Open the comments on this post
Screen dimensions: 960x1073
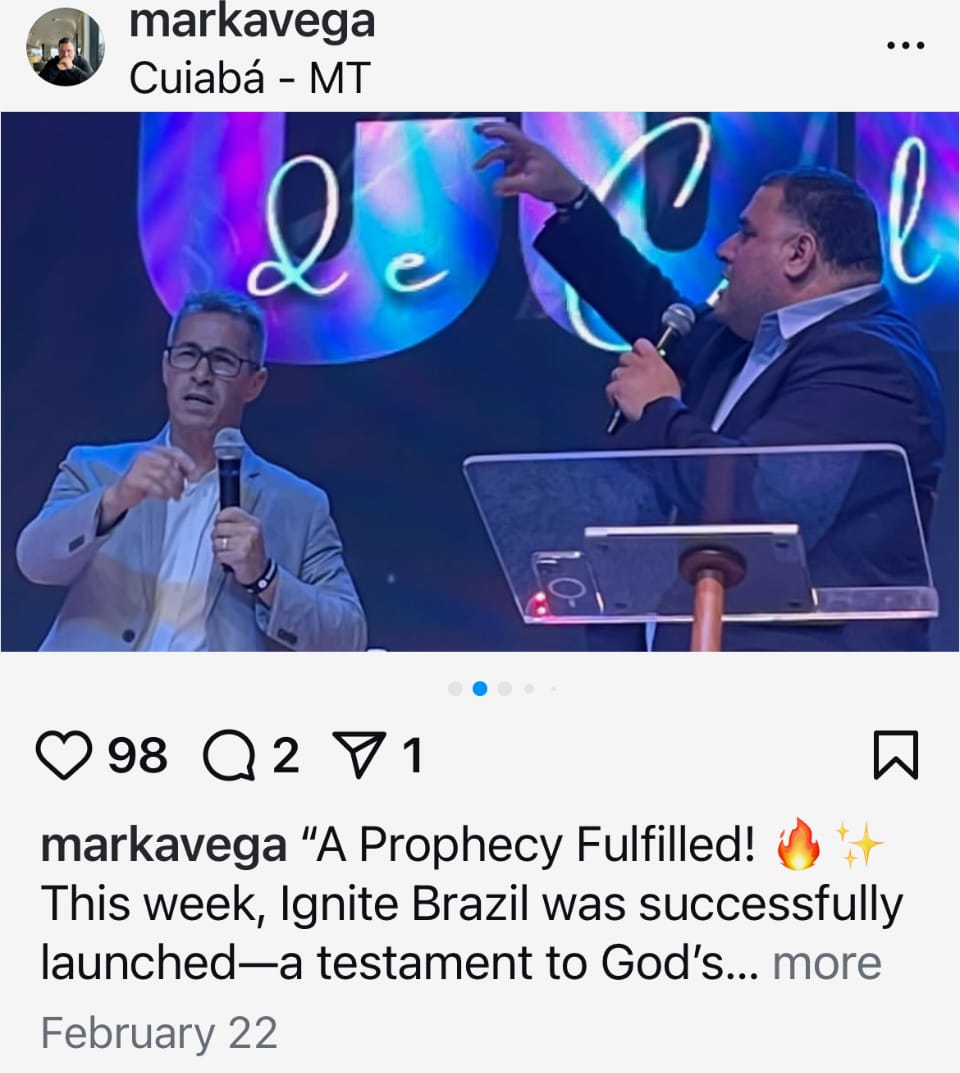[225, 755]
